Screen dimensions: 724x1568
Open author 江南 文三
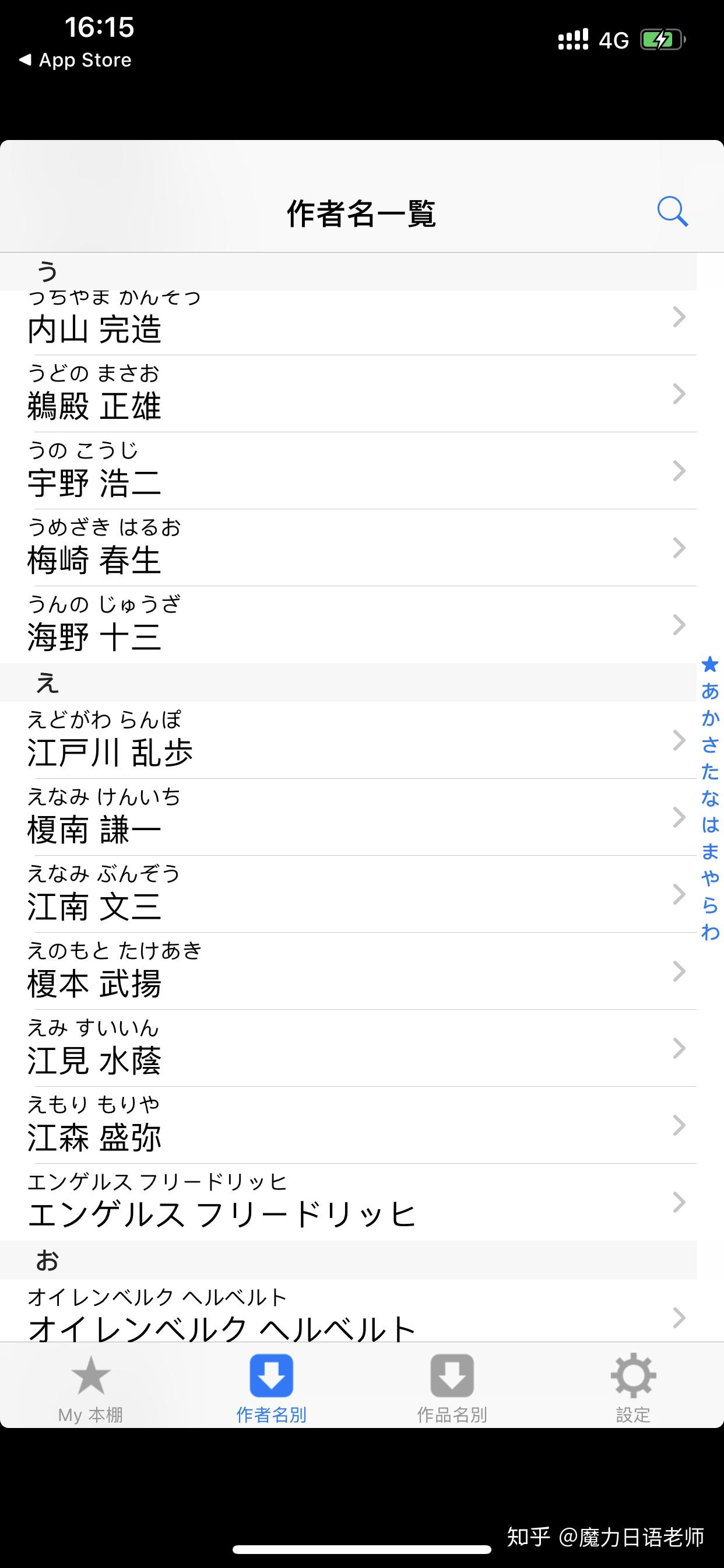pyautogui.click(x=348, y=894)
